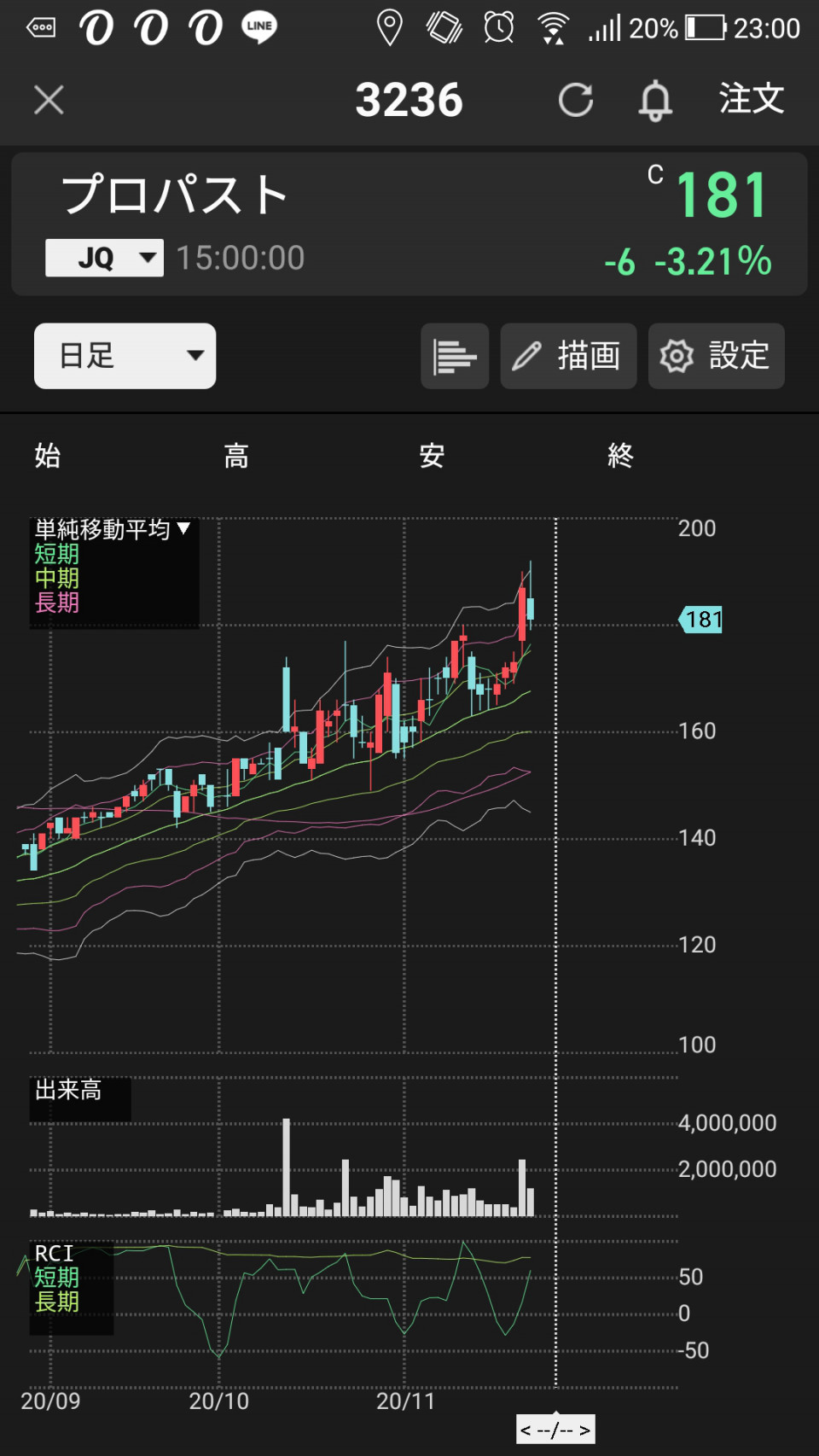Open the JQ market dropdown
Image resolution: width=819 pixels, height=1456 pixels.
(x=104, y=258)
